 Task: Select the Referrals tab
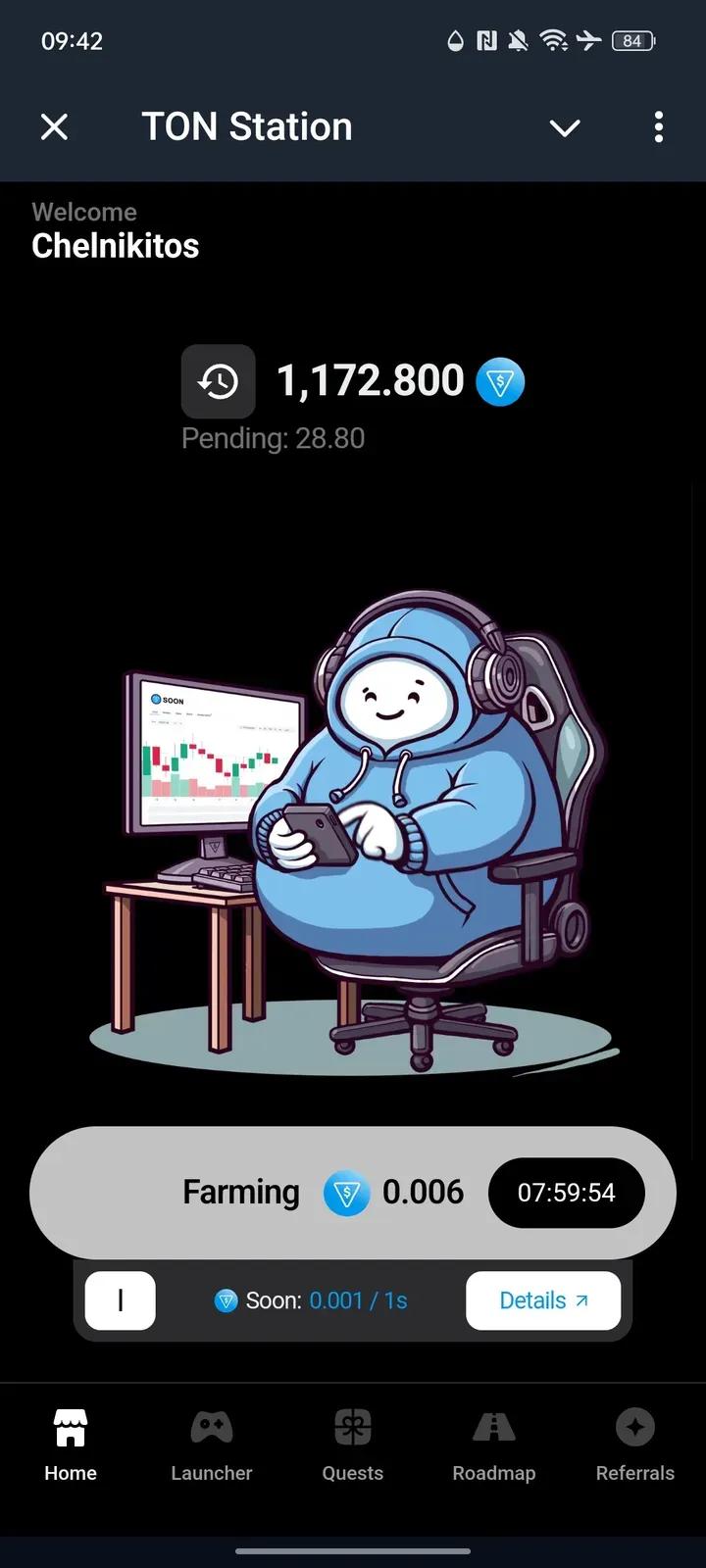tap(635, 1445)
